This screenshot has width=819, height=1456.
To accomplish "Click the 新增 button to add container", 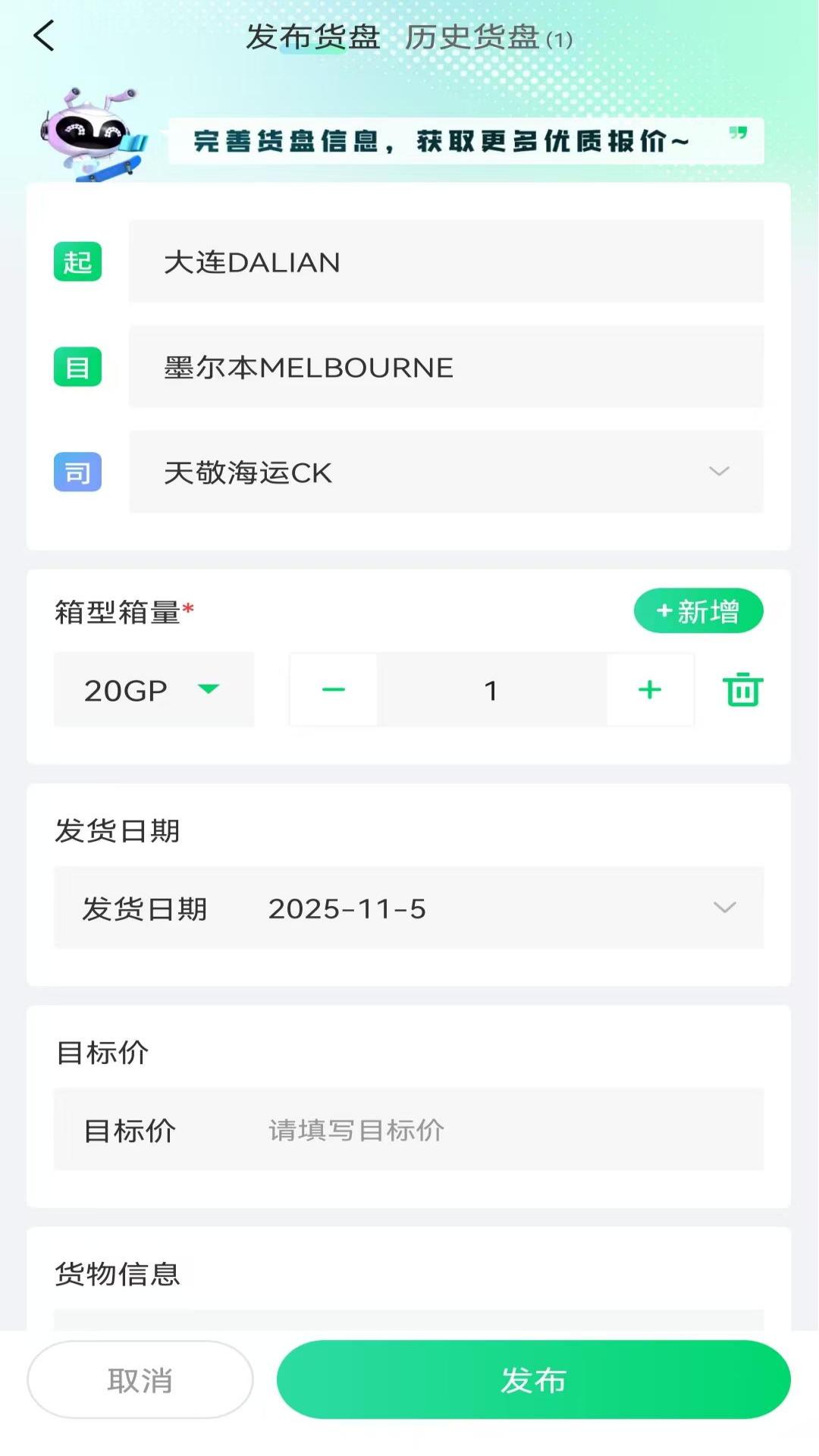I will coord(698,610).
